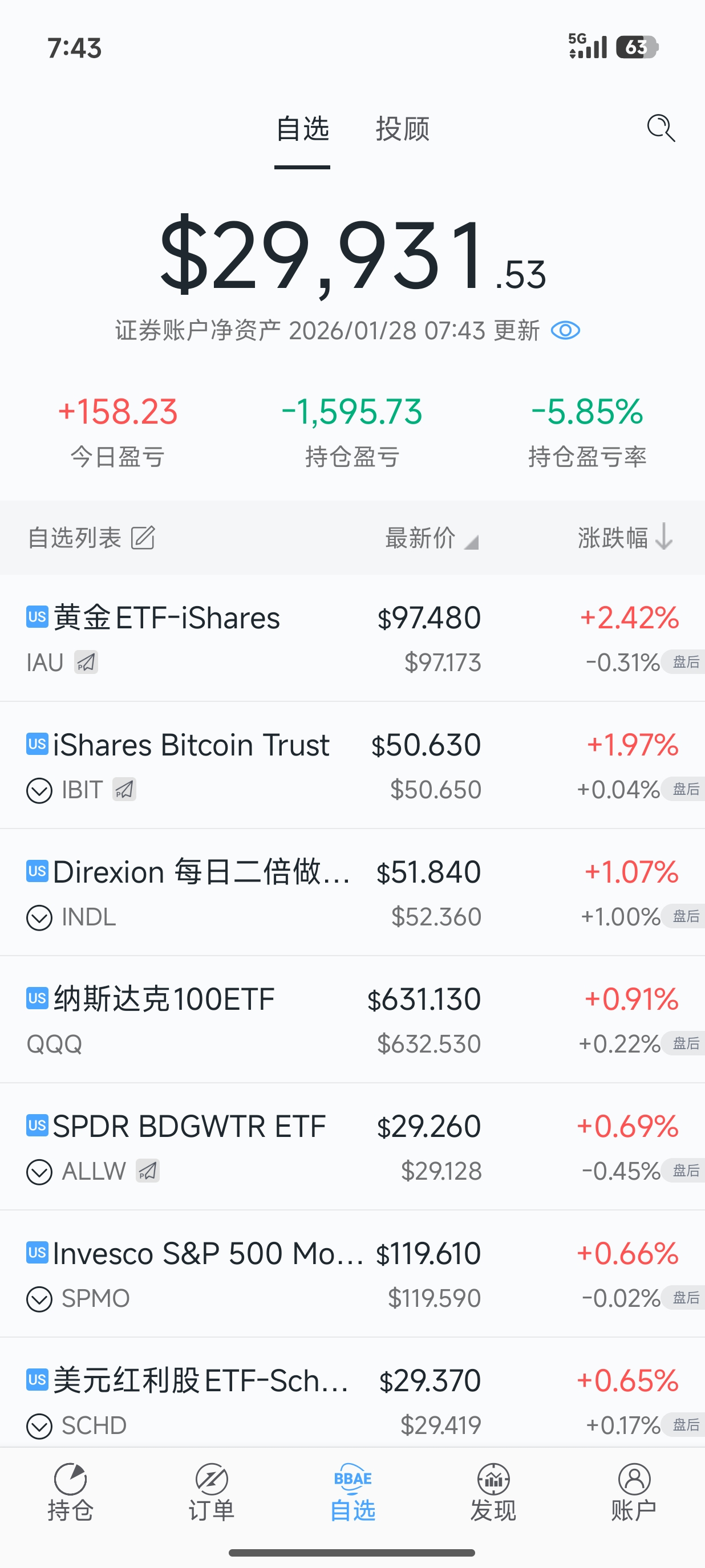Image resolution: width=705 pixels, height=1568 pixels.
Task: Expand the ALLW chevron
Action: (39, 1172)
